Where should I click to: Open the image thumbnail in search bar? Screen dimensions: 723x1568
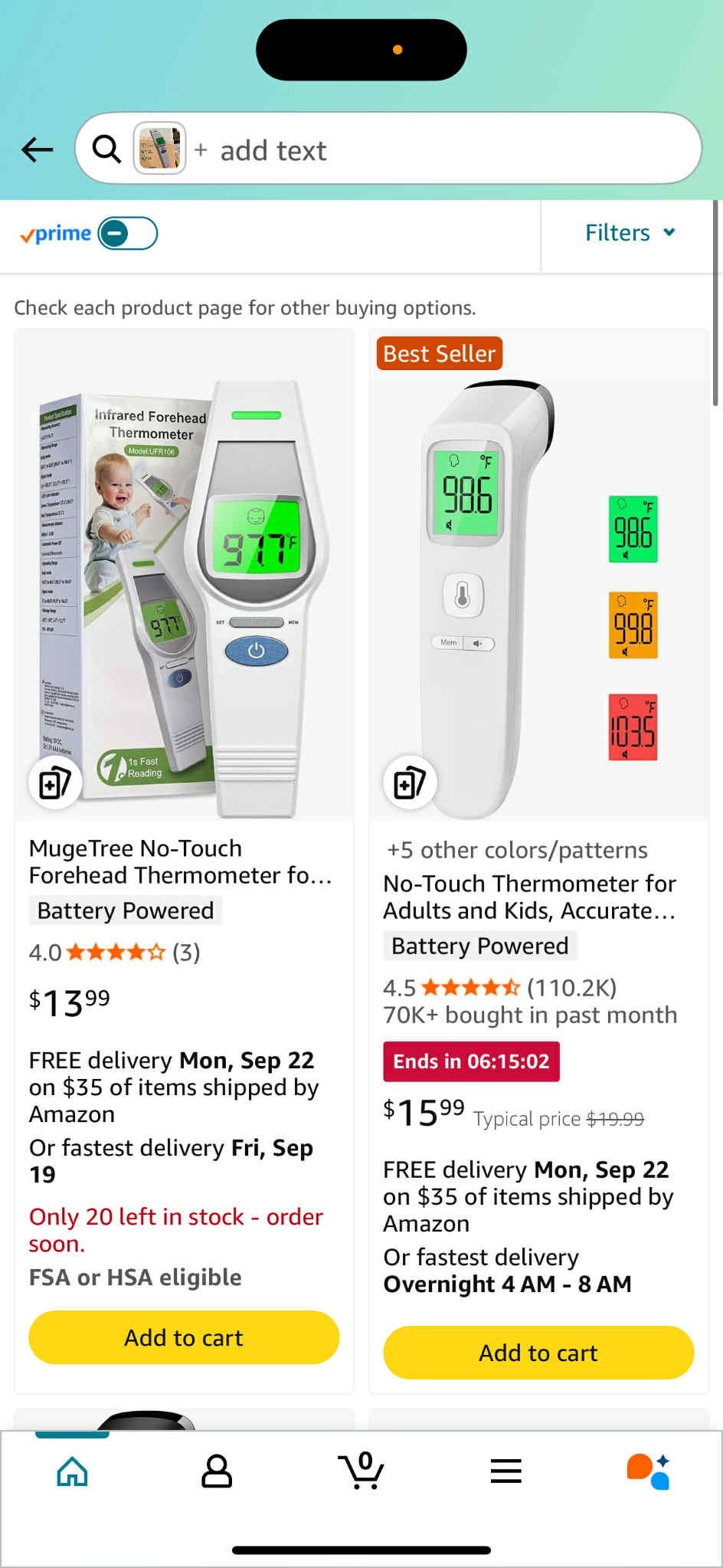[x=159, y=149]
